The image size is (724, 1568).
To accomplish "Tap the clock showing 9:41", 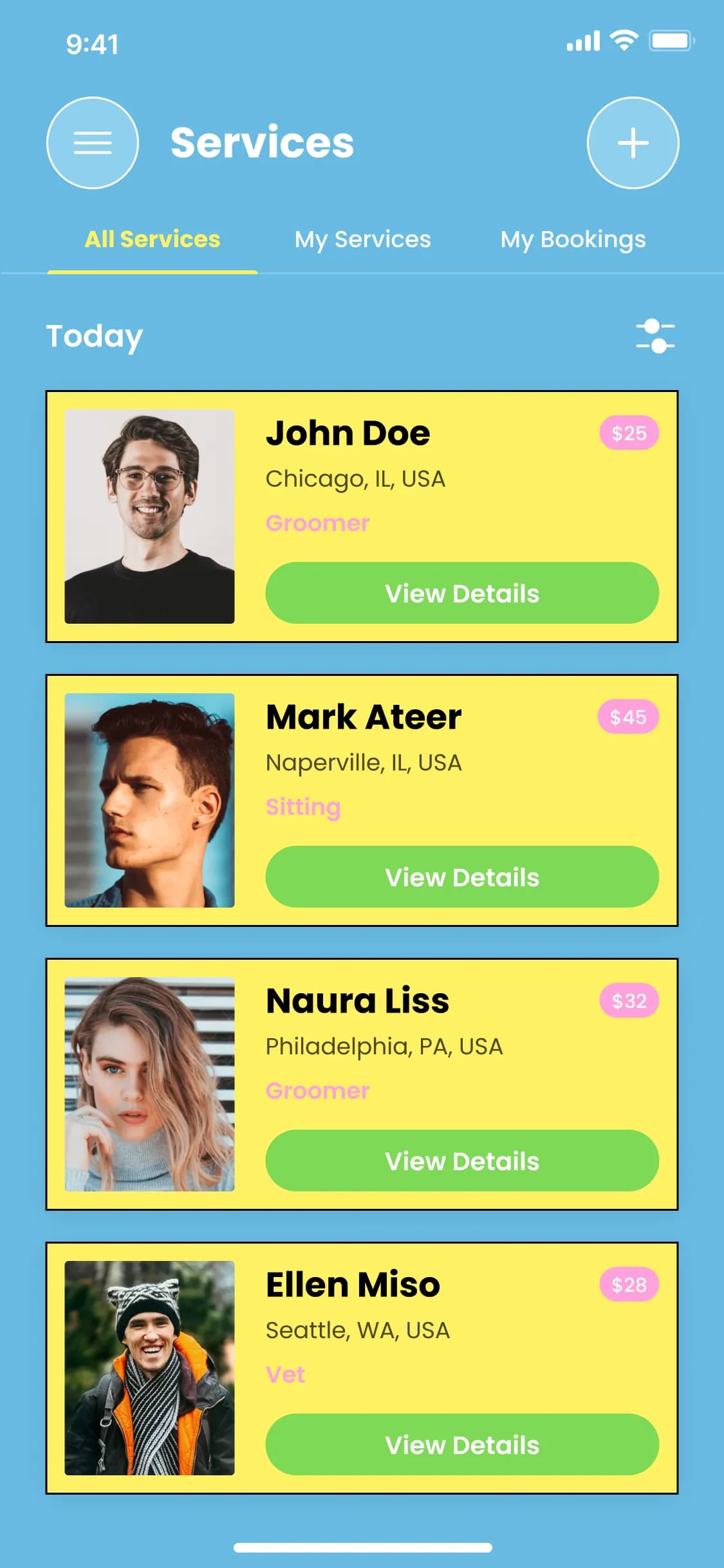I will click(92, 44).
